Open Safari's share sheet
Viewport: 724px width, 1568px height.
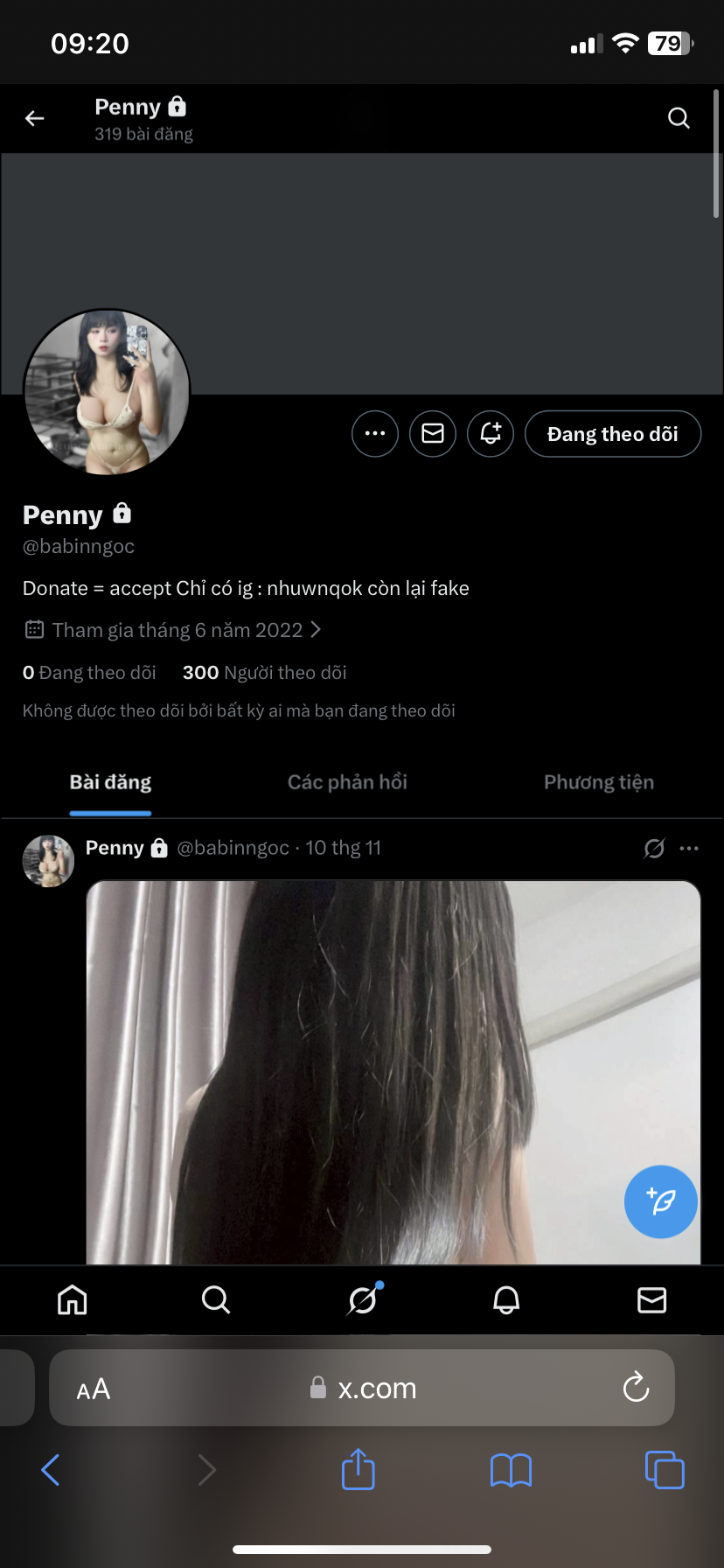(359, 1470)
